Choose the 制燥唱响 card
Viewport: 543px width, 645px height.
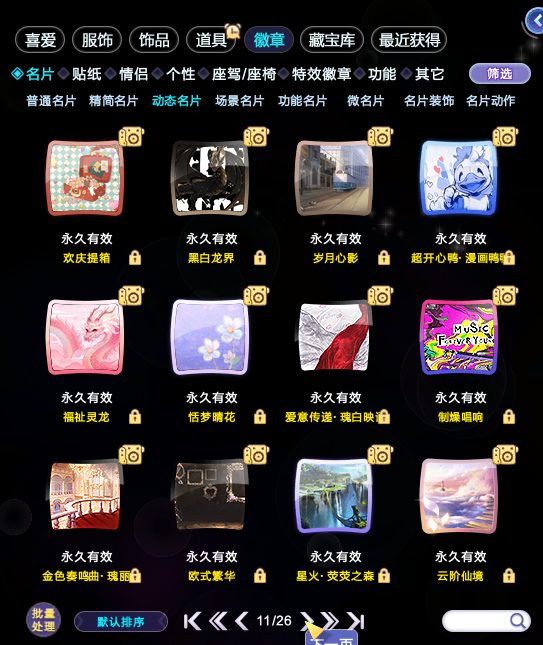click(459, 337)
